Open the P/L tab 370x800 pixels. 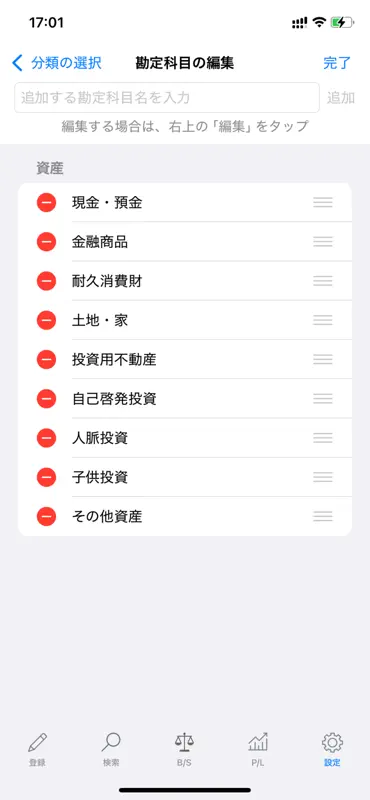[258, 749]
